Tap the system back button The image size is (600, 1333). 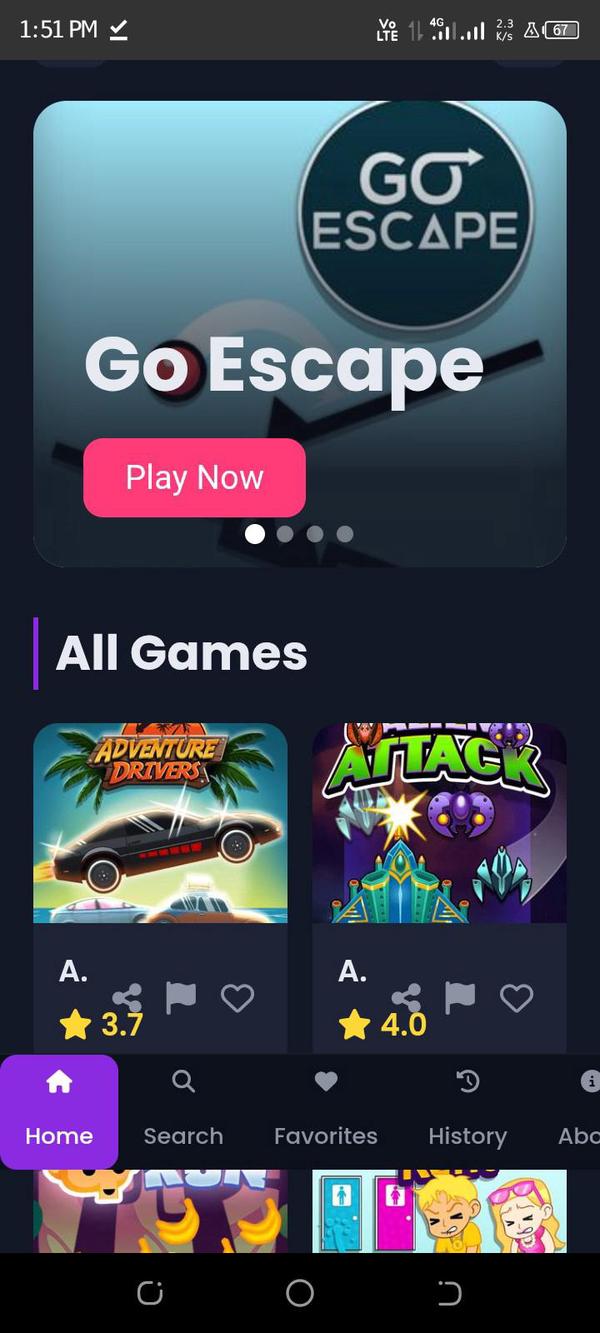[x=449, y=1293]
